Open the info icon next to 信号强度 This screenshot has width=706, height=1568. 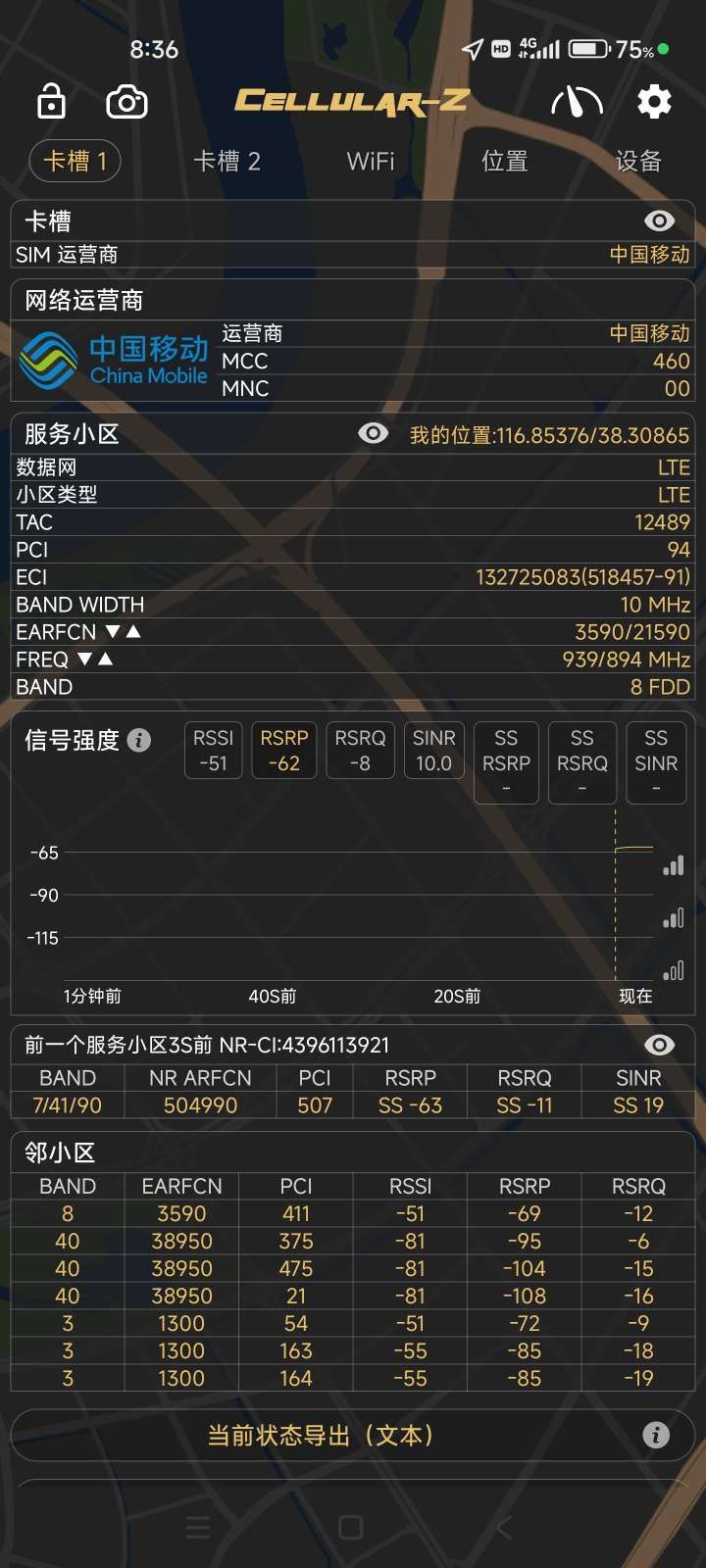point(139,740)
